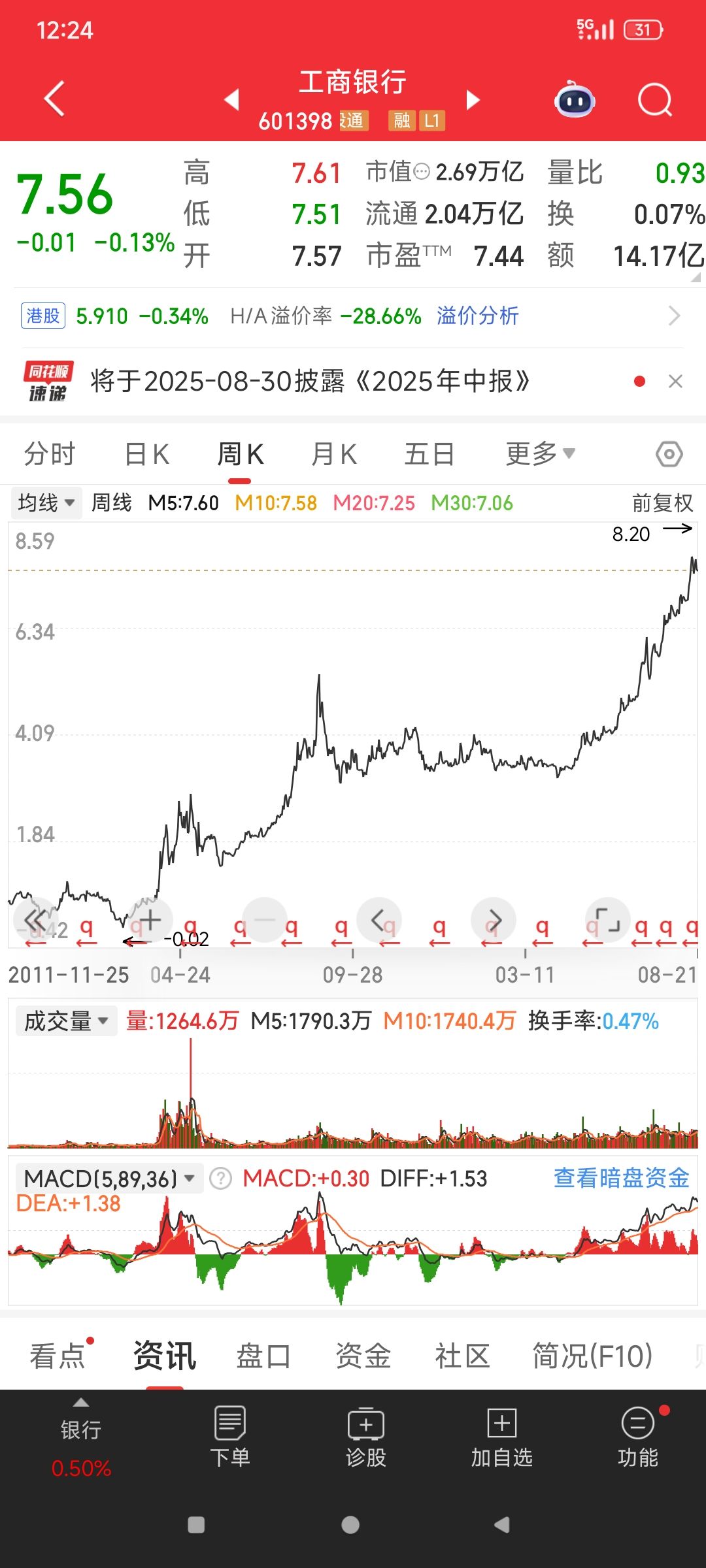Change the 前复权 adjustment mode
Screen dimensions: 706x1568
point(662,503)
